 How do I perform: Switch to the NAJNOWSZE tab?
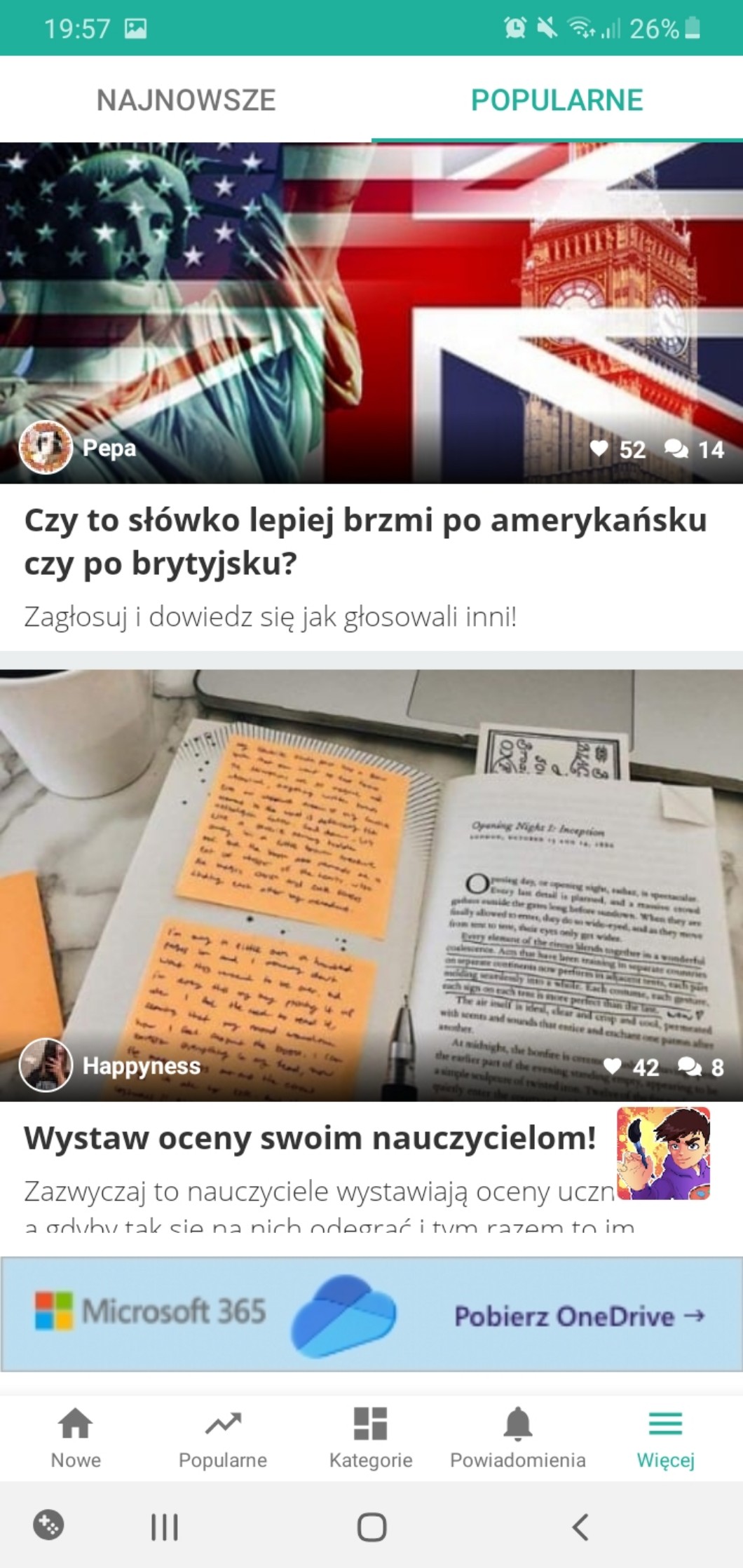pos(186,100)
